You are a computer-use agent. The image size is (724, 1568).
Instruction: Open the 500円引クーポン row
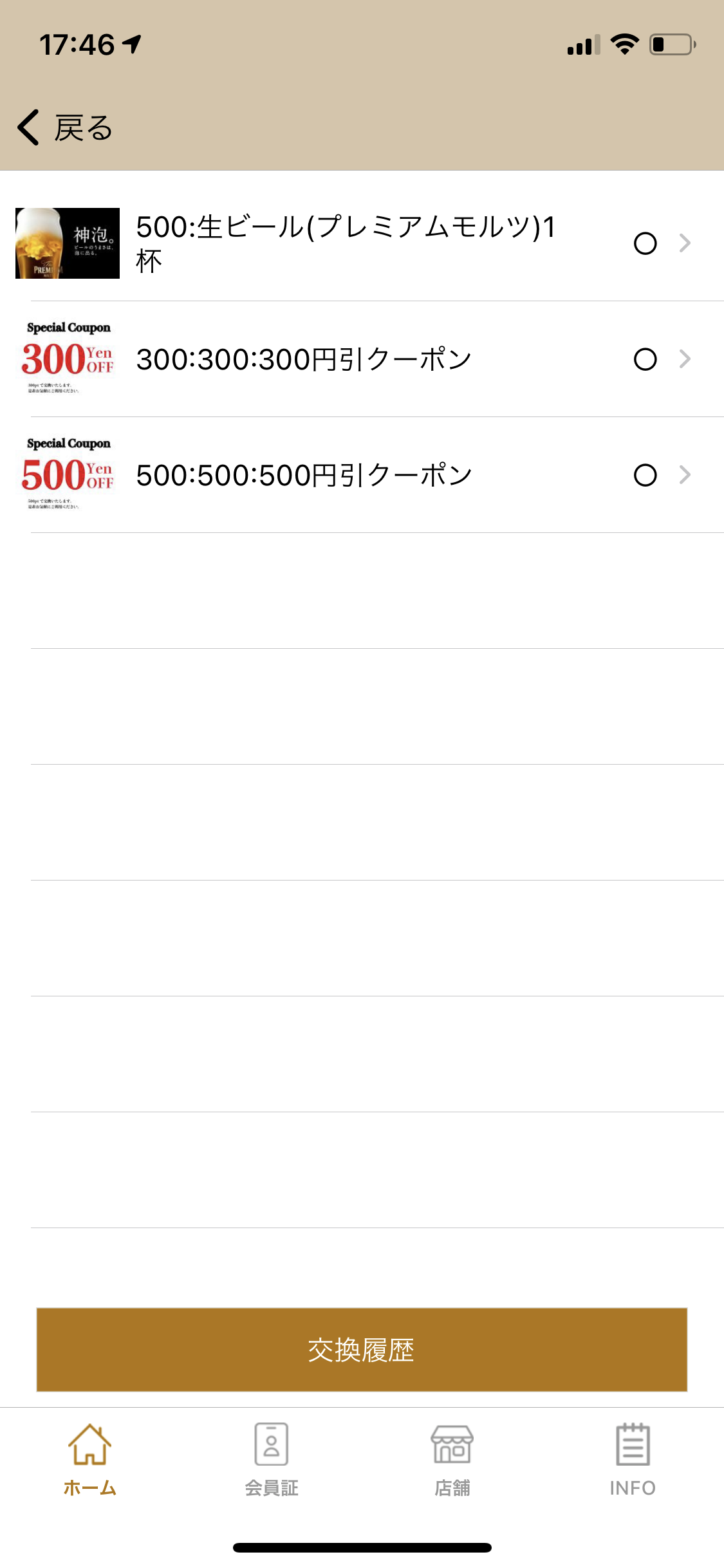point(362,475)
